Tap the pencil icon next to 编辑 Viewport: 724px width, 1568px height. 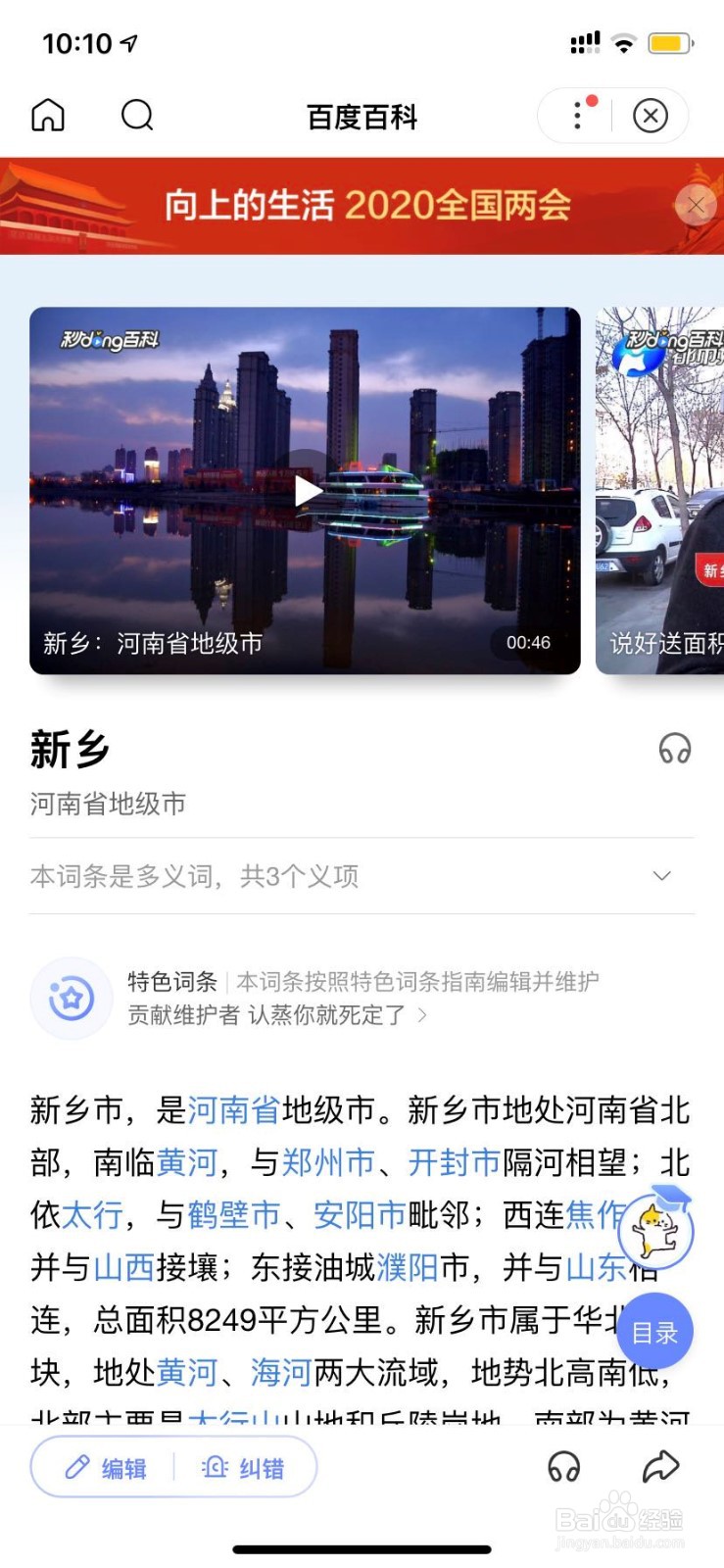77,1467
